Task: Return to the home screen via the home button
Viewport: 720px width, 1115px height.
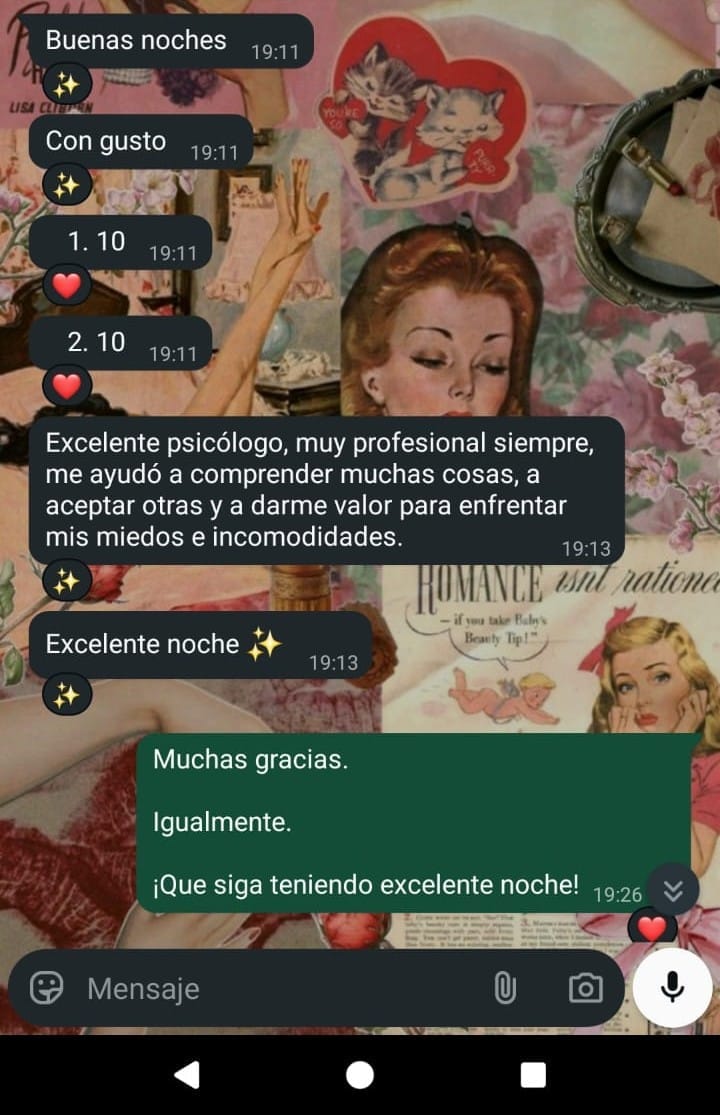Action: coord(360,1075)
